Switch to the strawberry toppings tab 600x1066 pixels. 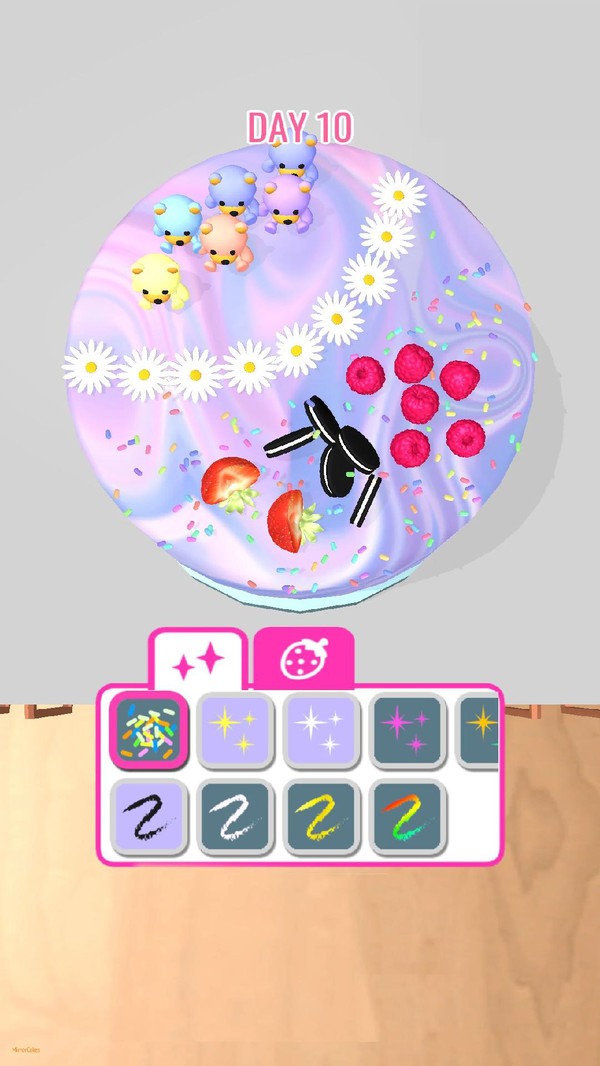pyautogui.click(x=302, y=659)
